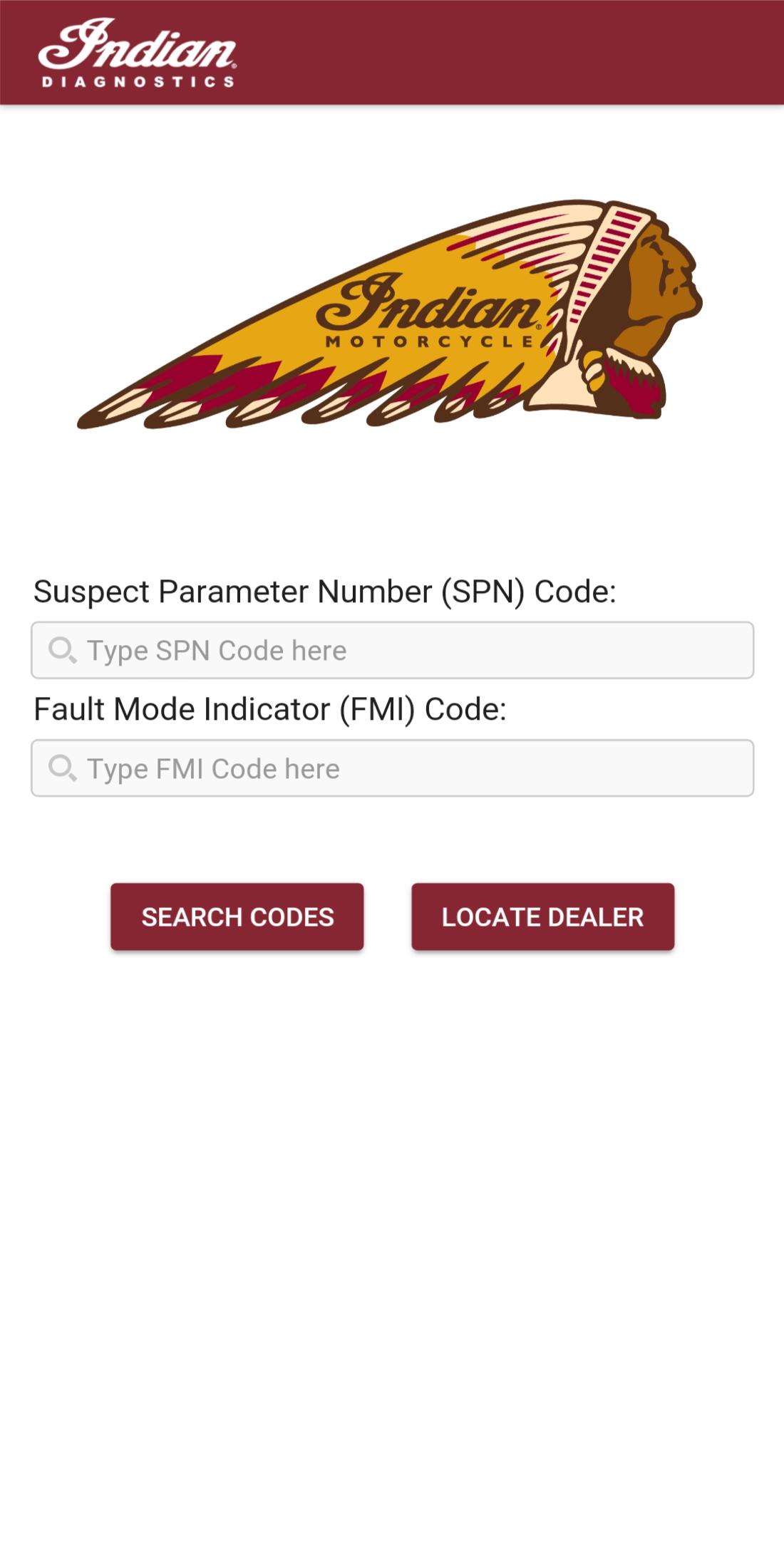Focus the FMI Code text field

click(392, 768)
